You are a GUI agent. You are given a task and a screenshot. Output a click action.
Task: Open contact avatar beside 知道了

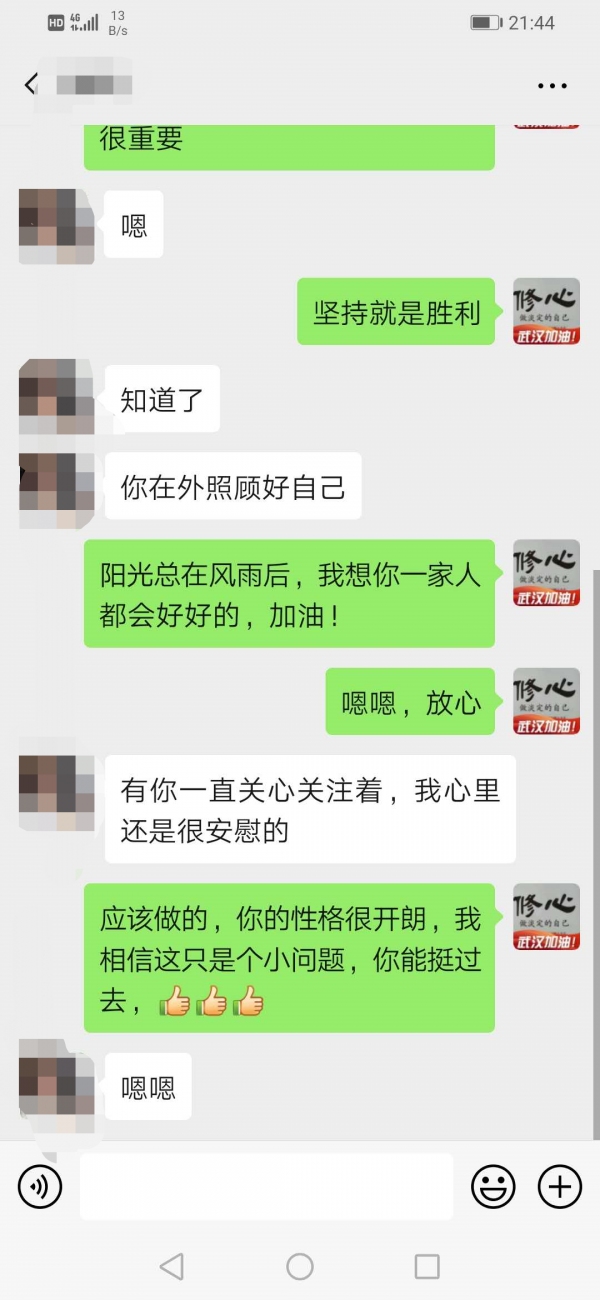click(x=56, y=397)
